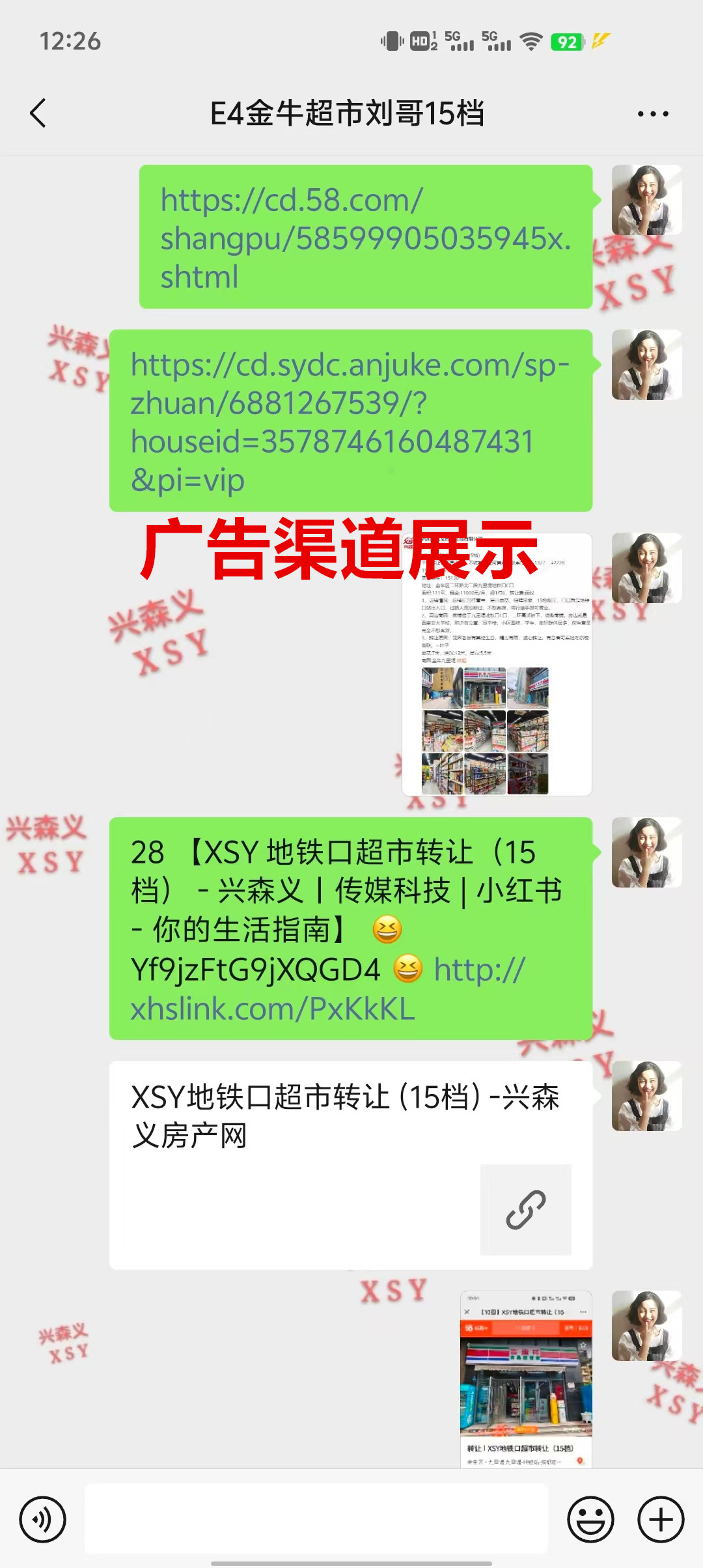This screenshot has height=1568, width=703.
Task: Open the cd.58.com shangpu link
Action: 365,238
